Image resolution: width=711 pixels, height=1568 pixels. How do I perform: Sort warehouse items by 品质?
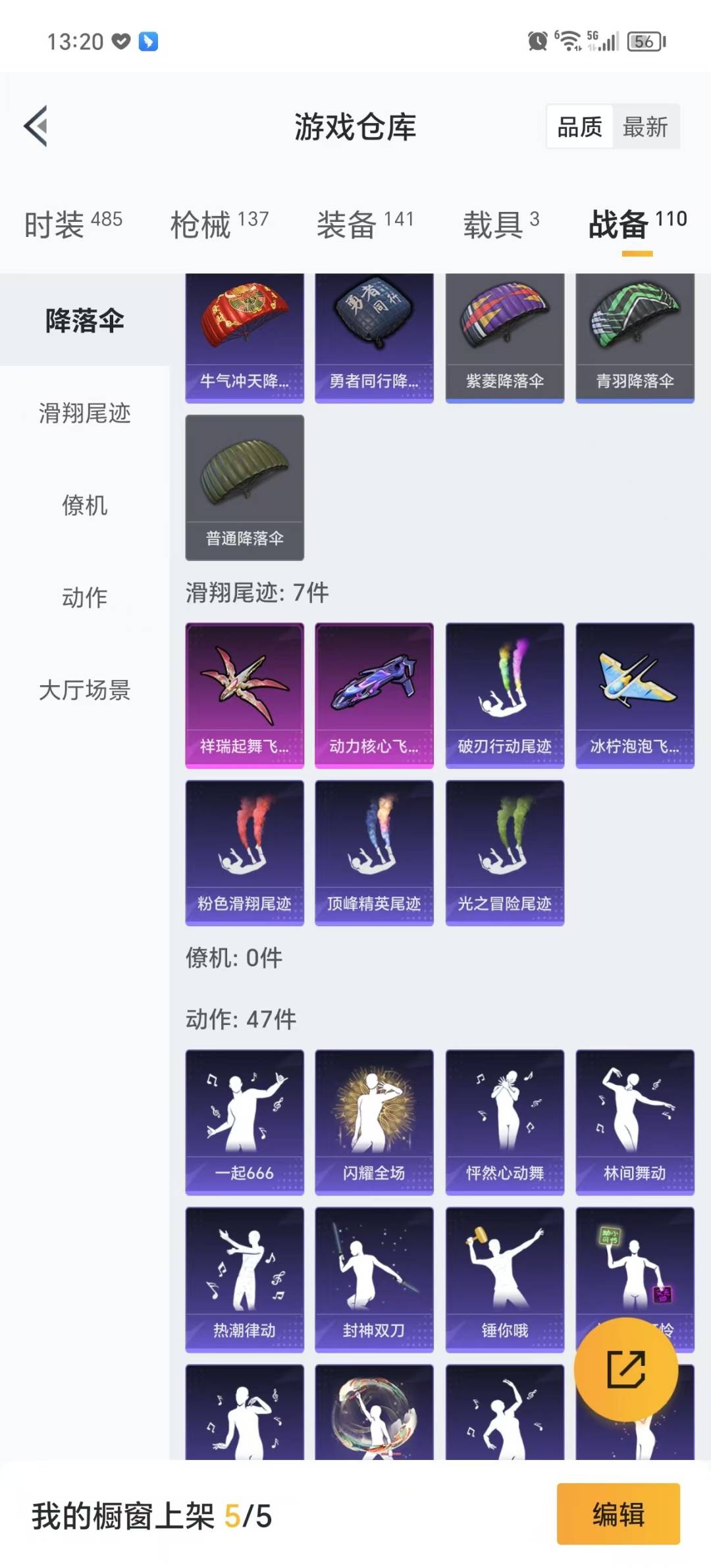pyautogui.click(x=579, y=126)
